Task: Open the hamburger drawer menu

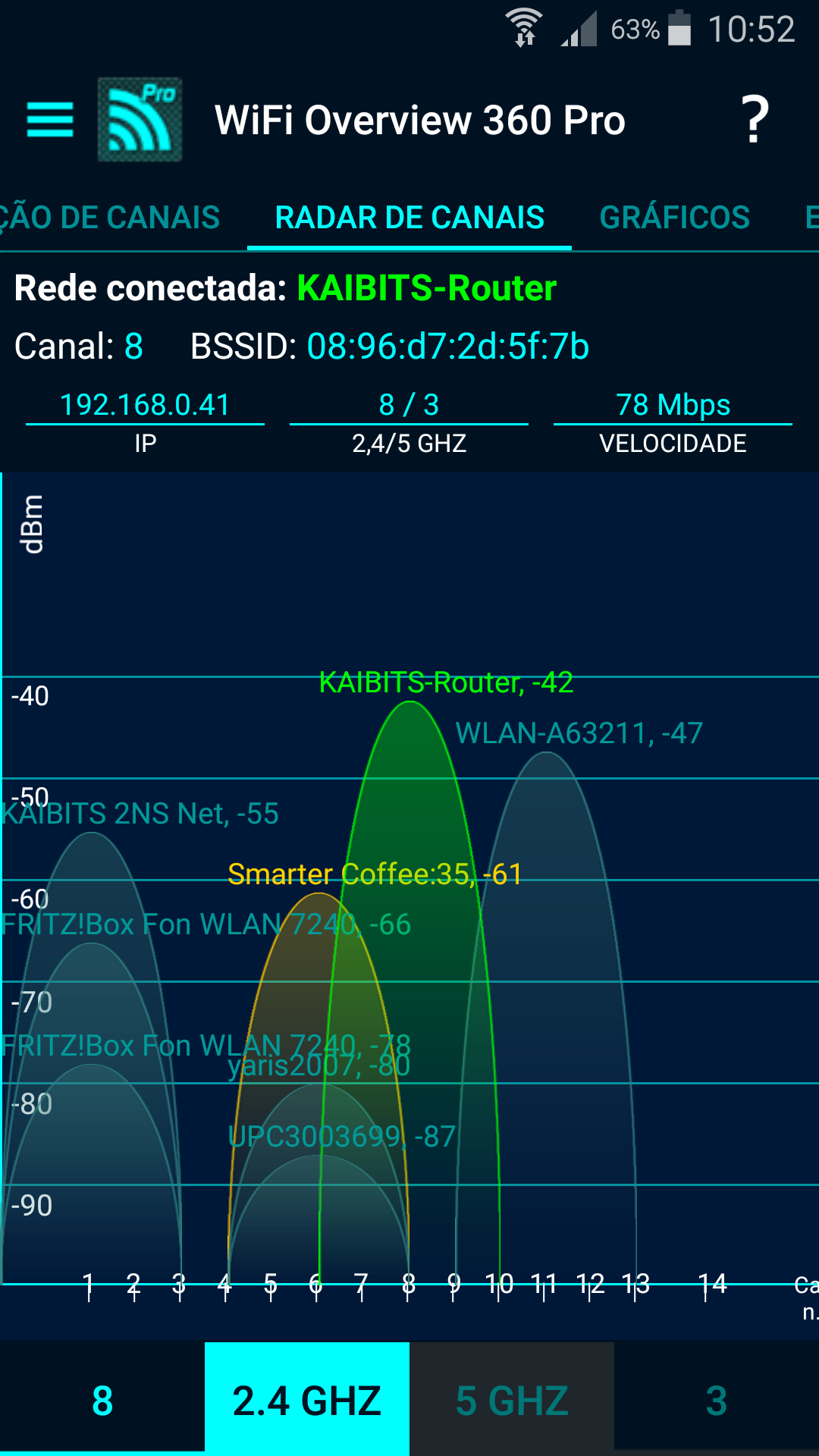Action: click(50, 120)
